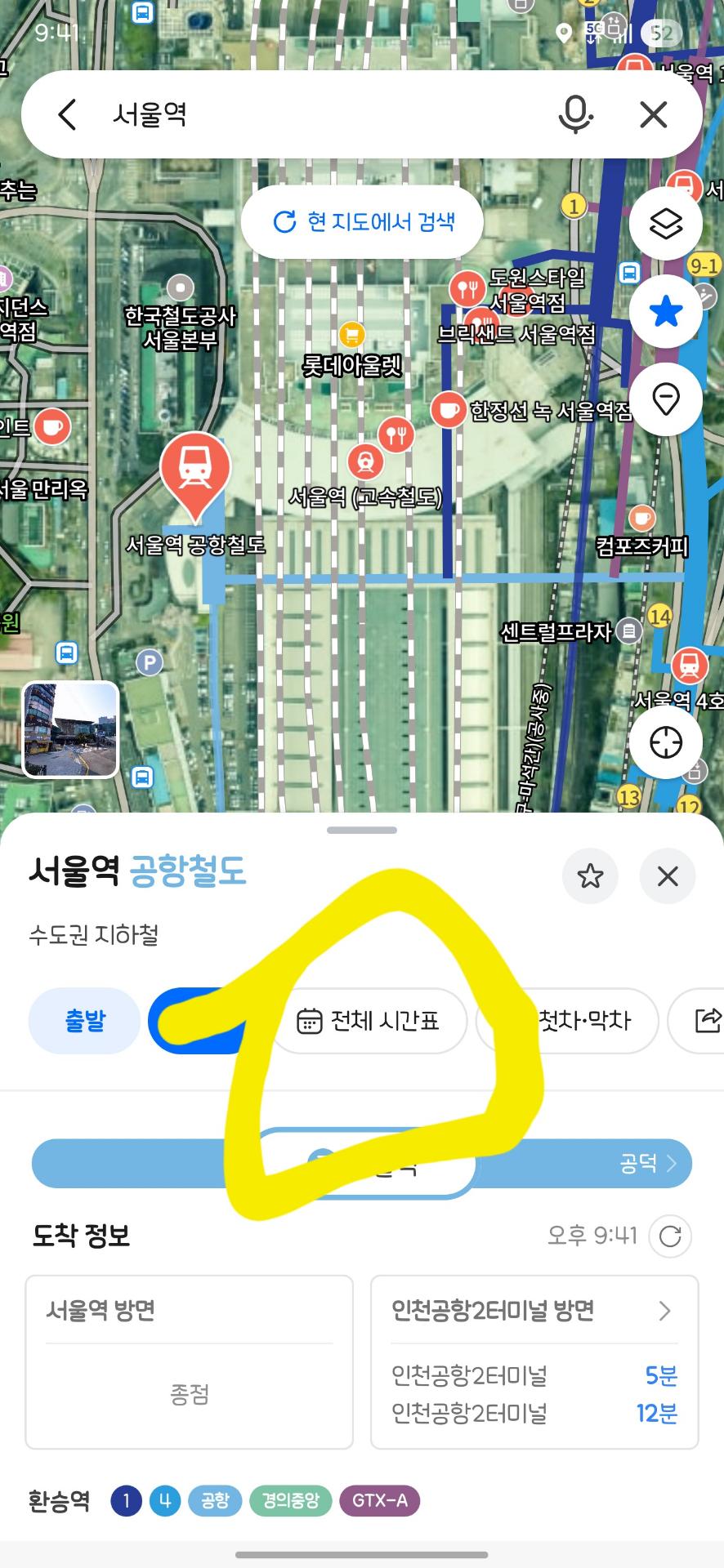This screenshot has width=724, height=1568.
Task: Start voice search with the microphone
Action: tap(575, 114)
